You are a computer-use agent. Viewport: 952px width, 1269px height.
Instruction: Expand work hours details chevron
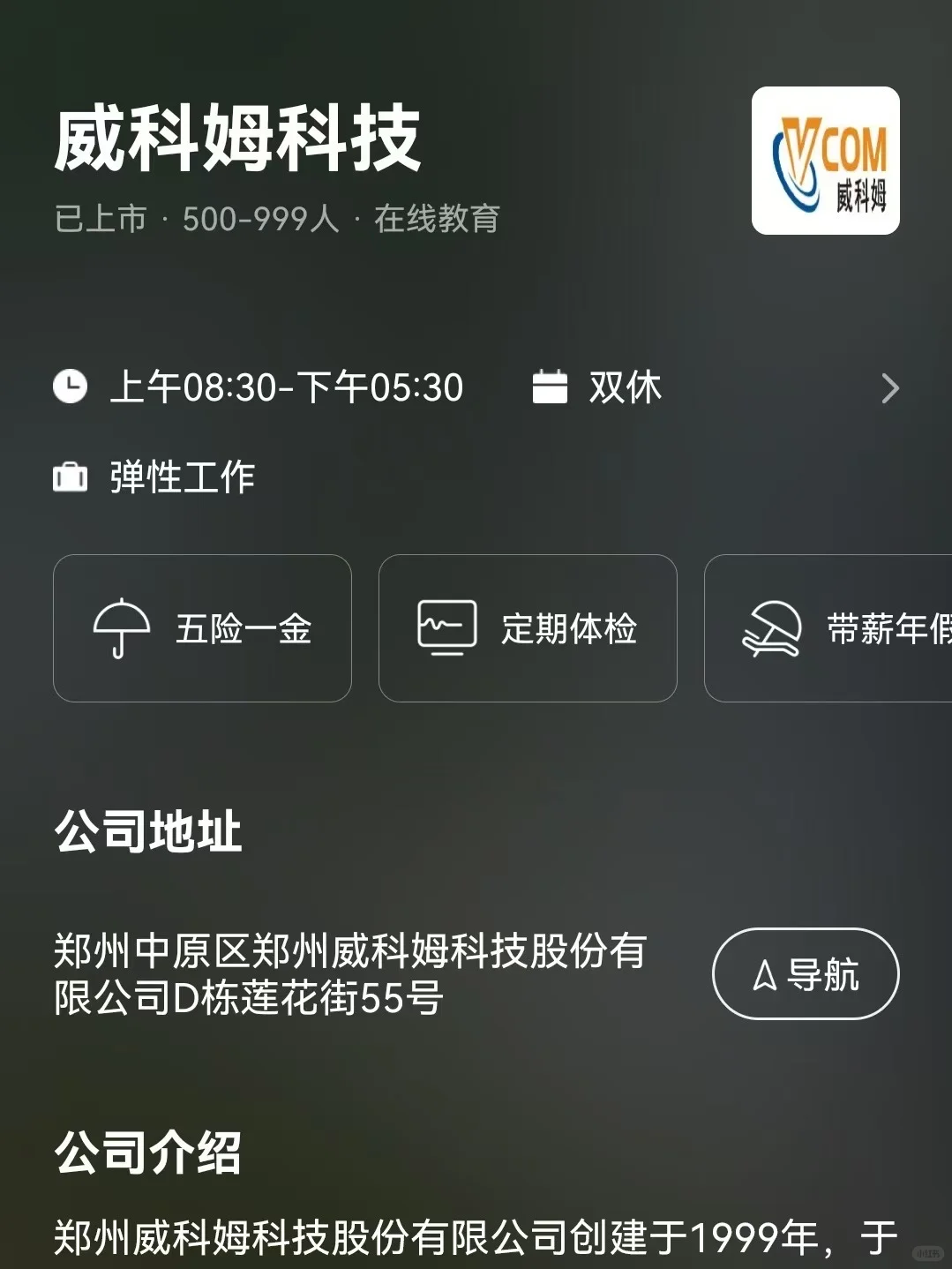click(x=890, y=388)
